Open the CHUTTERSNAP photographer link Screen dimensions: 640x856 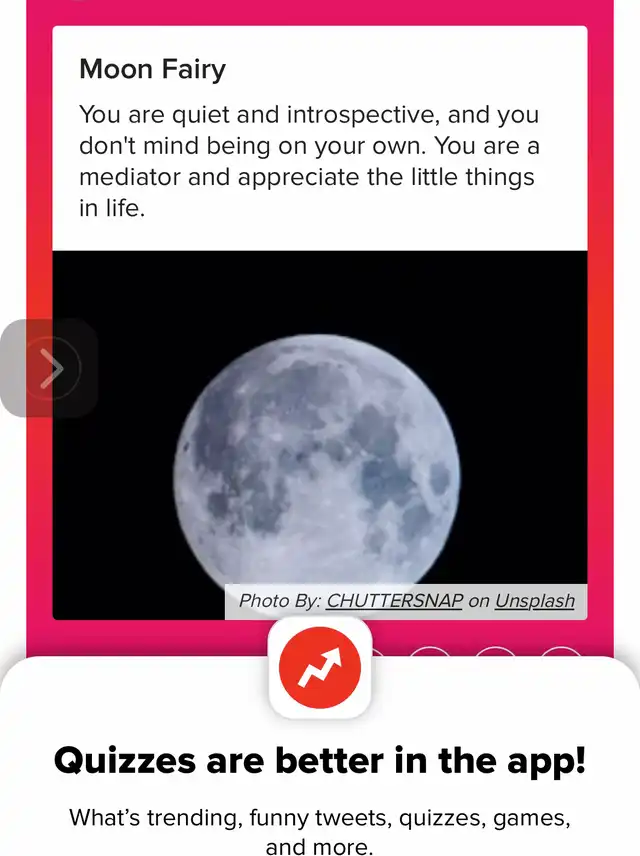394,601
